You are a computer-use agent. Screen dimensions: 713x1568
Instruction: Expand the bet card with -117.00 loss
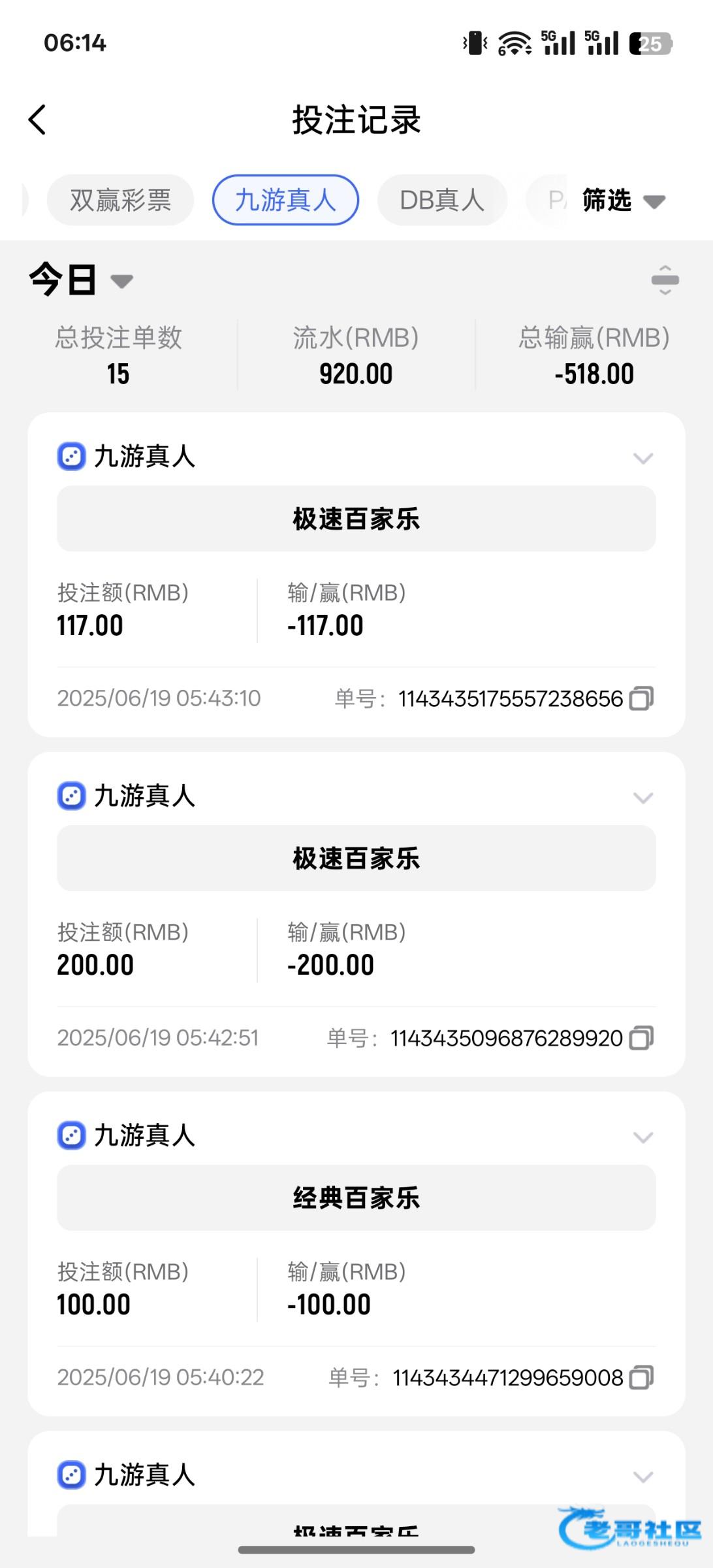[643, 458]
